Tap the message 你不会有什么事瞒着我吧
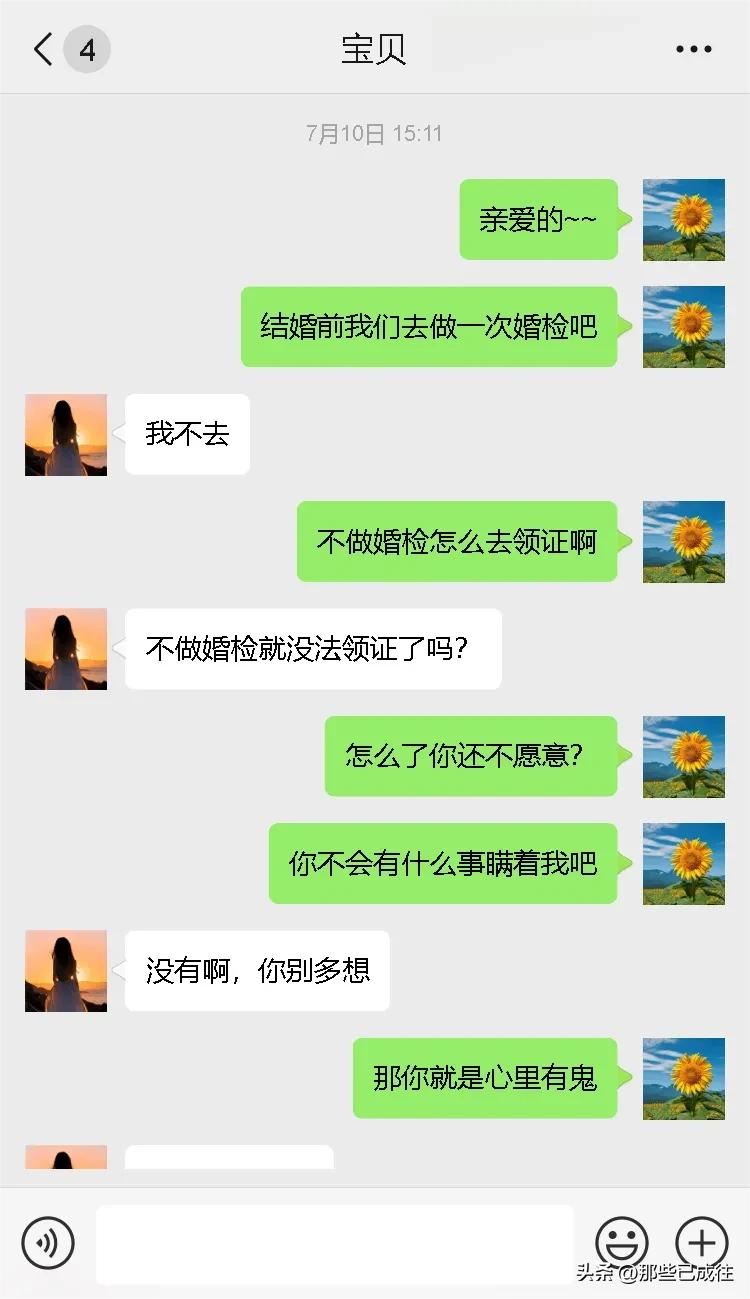Image resolution: width=750 pixels, height=1299 pixels. coord(443,865)
